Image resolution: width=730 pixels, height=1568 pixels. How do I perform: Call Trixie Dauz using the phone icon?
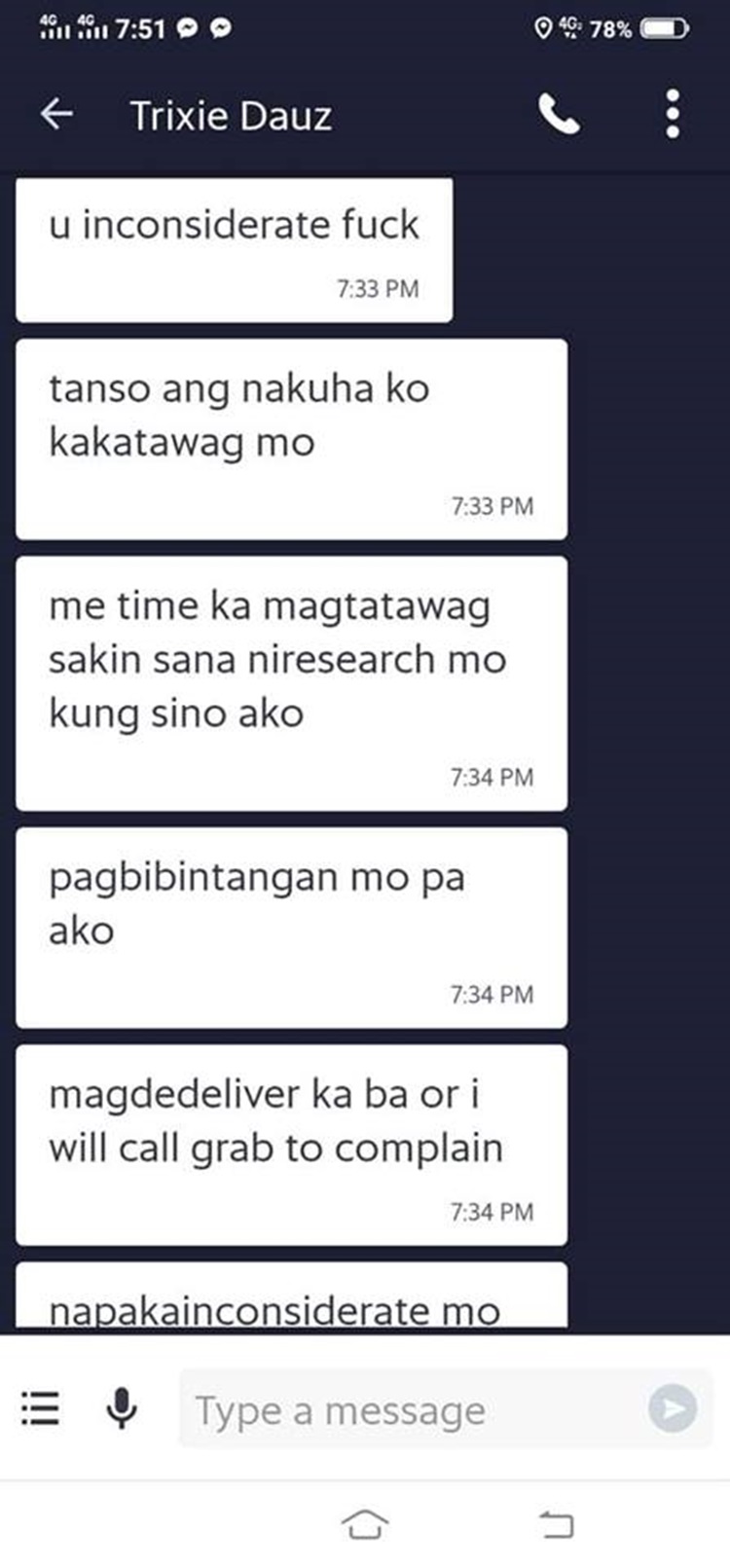(559, 115)
